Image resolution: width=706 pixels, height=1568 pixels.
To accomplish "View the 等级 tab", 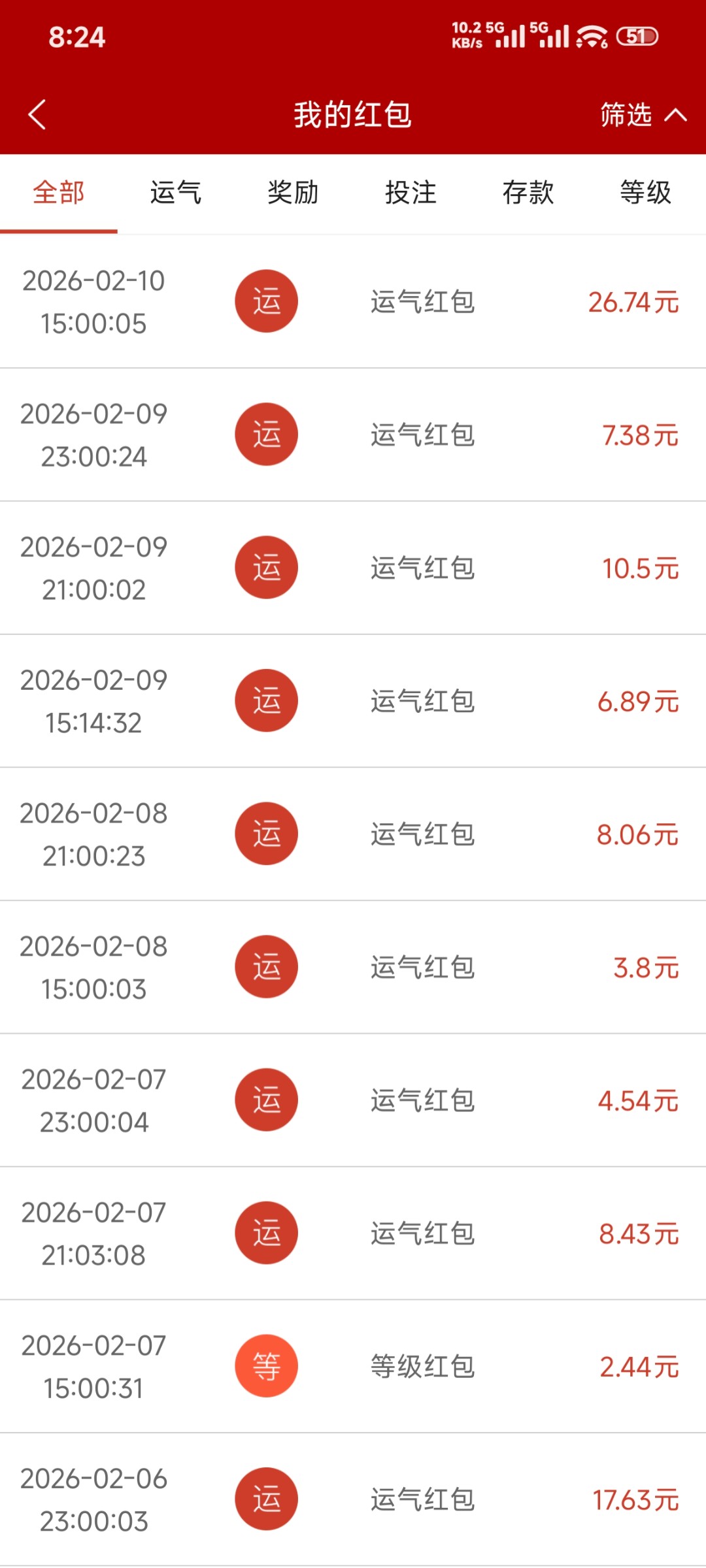I will [x=645, y=193].
